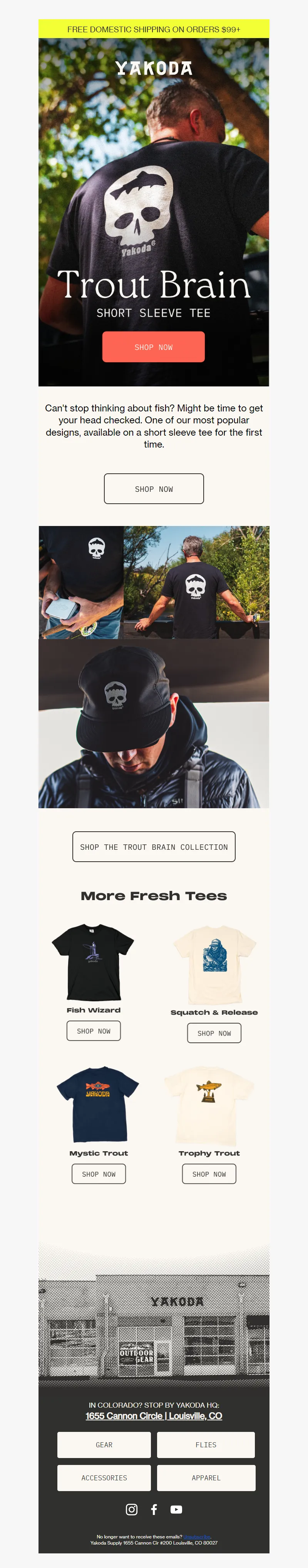
Task: Open the Fish Wizard black tee image
Action: [x=93, y=962]
